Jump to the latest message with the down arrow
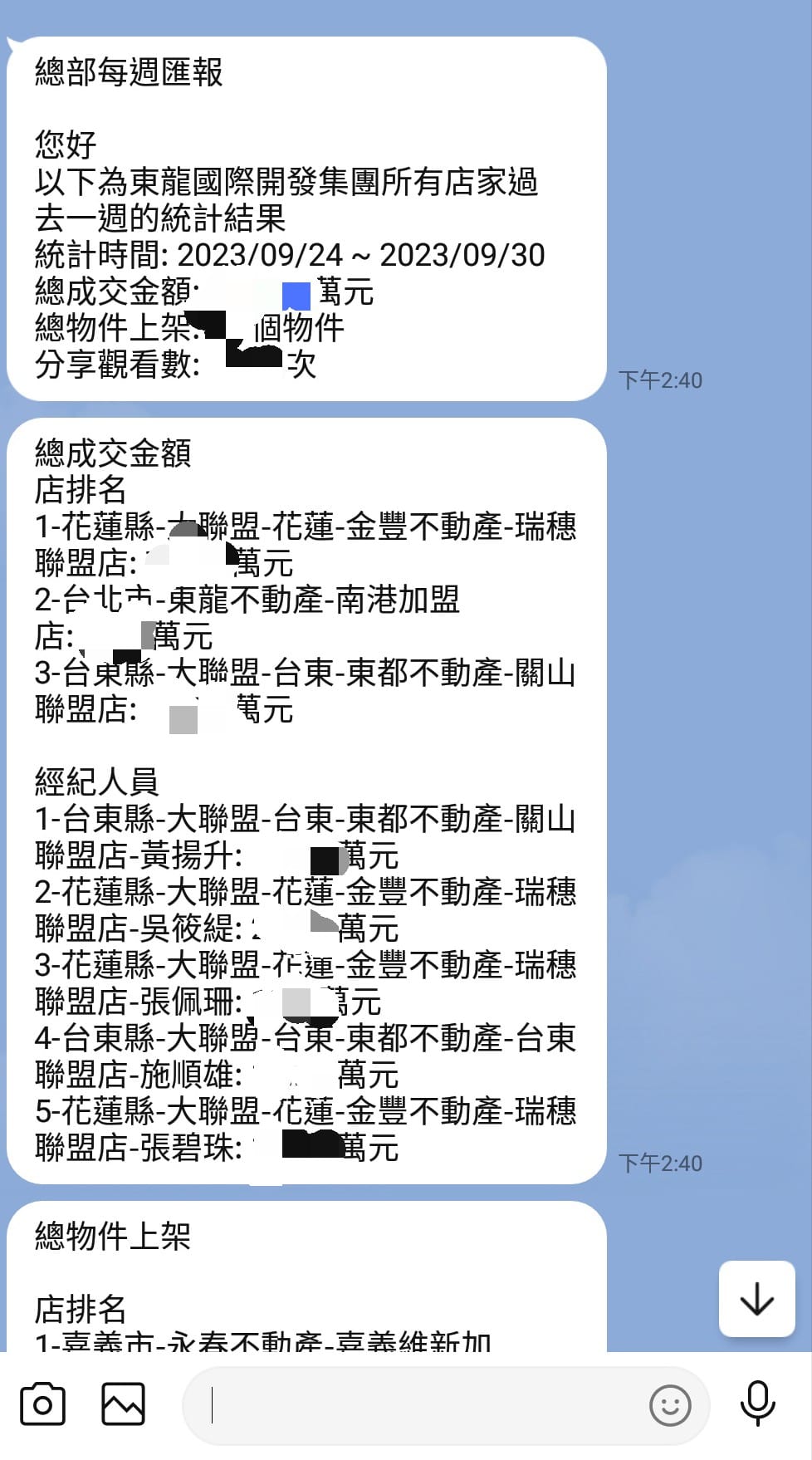The width and height of the screenshot is (812, 1460). coord(756,1299)
